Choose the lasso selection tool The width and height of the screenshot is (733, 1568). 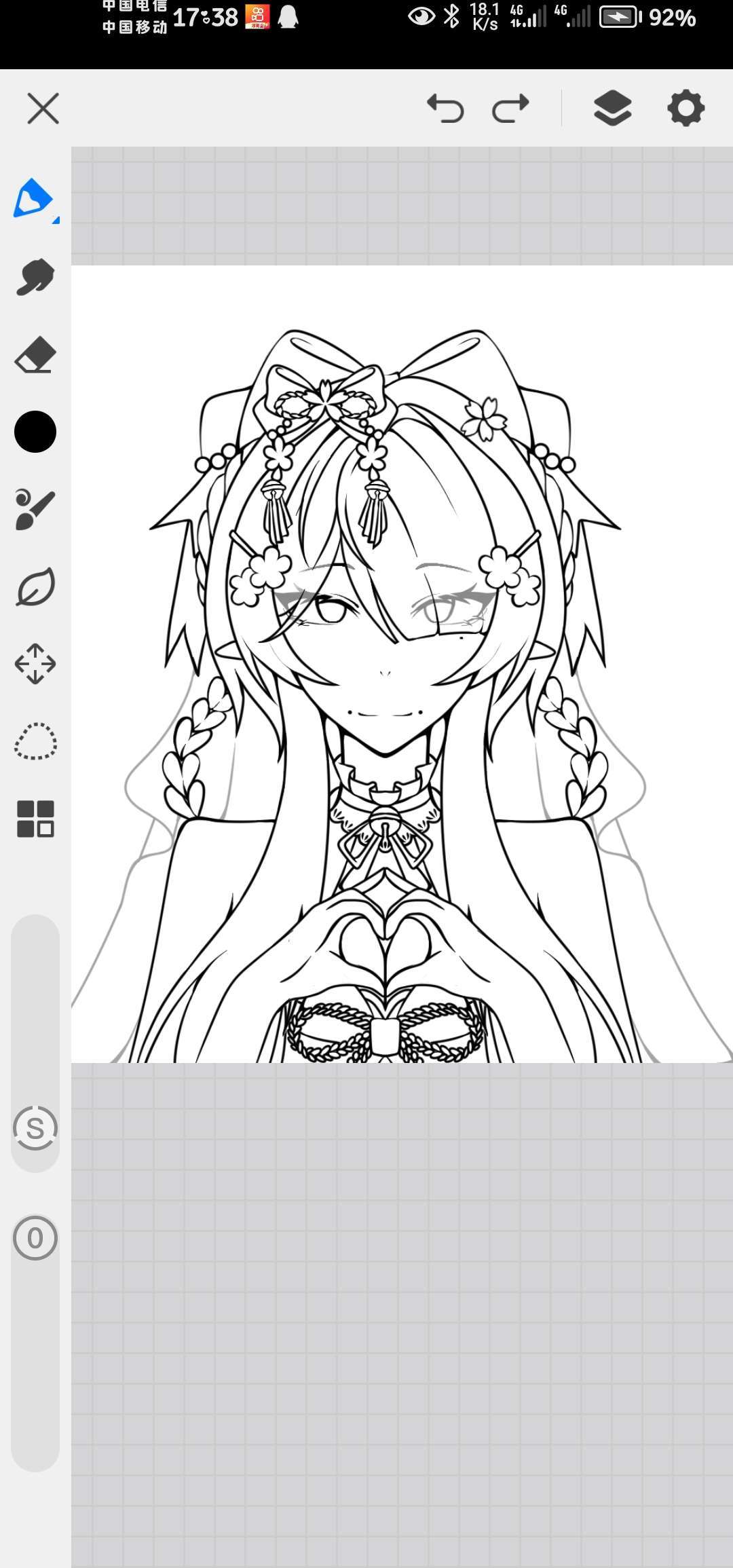coord(35,741)
